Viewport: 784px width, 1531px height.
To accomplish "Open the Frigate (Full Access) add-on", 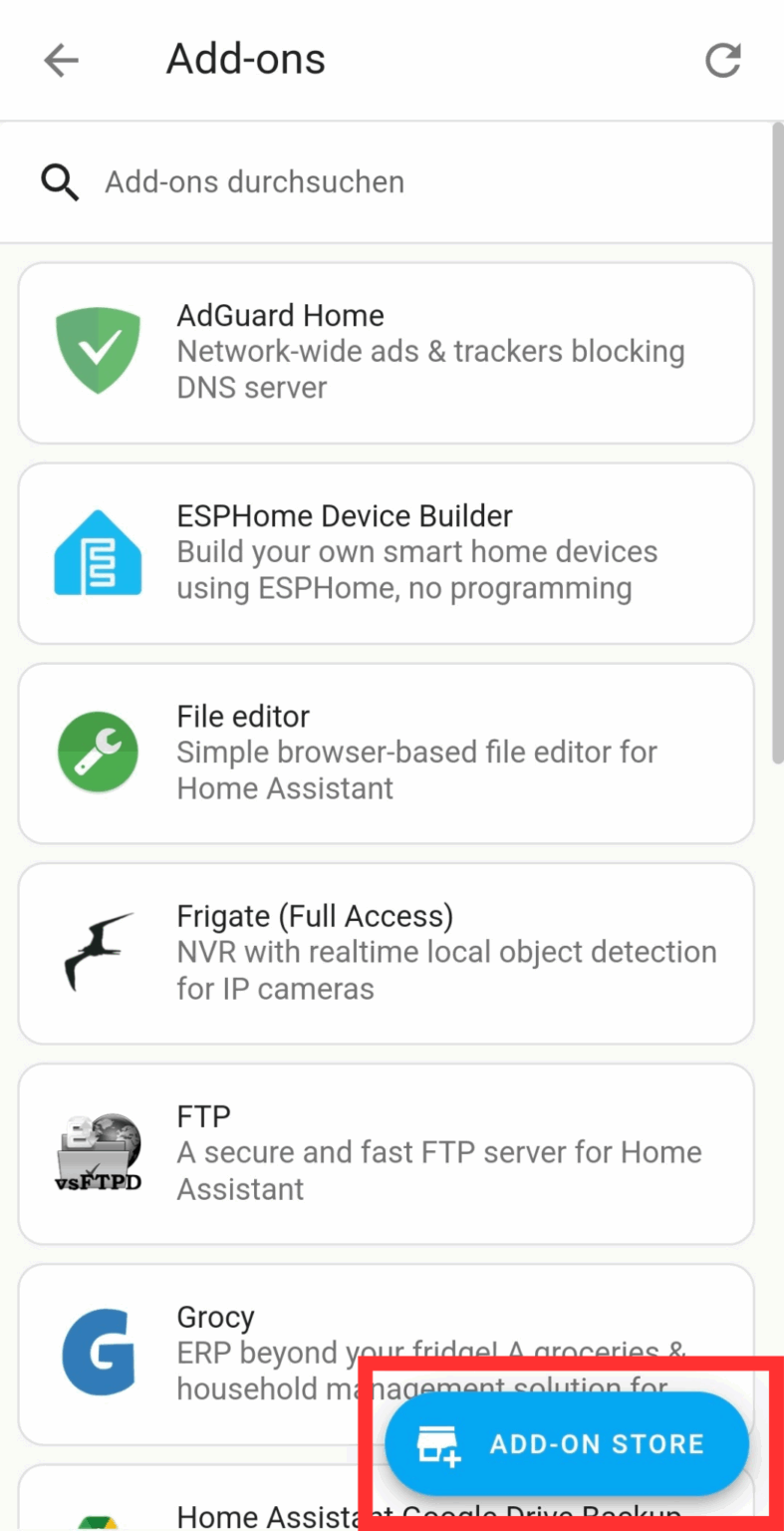I will [387, 952].
